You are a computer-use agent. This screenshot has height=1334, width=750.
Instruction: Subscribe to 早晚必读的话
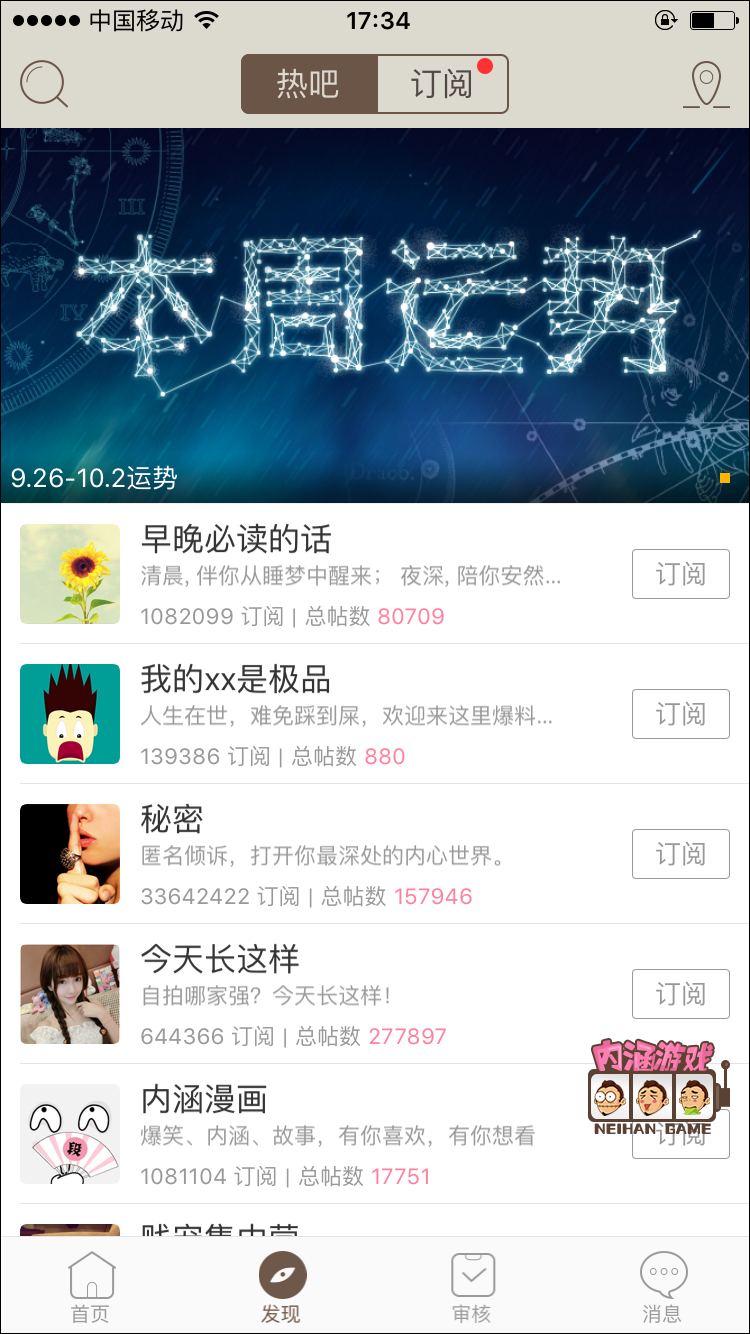tap(680, 574)
